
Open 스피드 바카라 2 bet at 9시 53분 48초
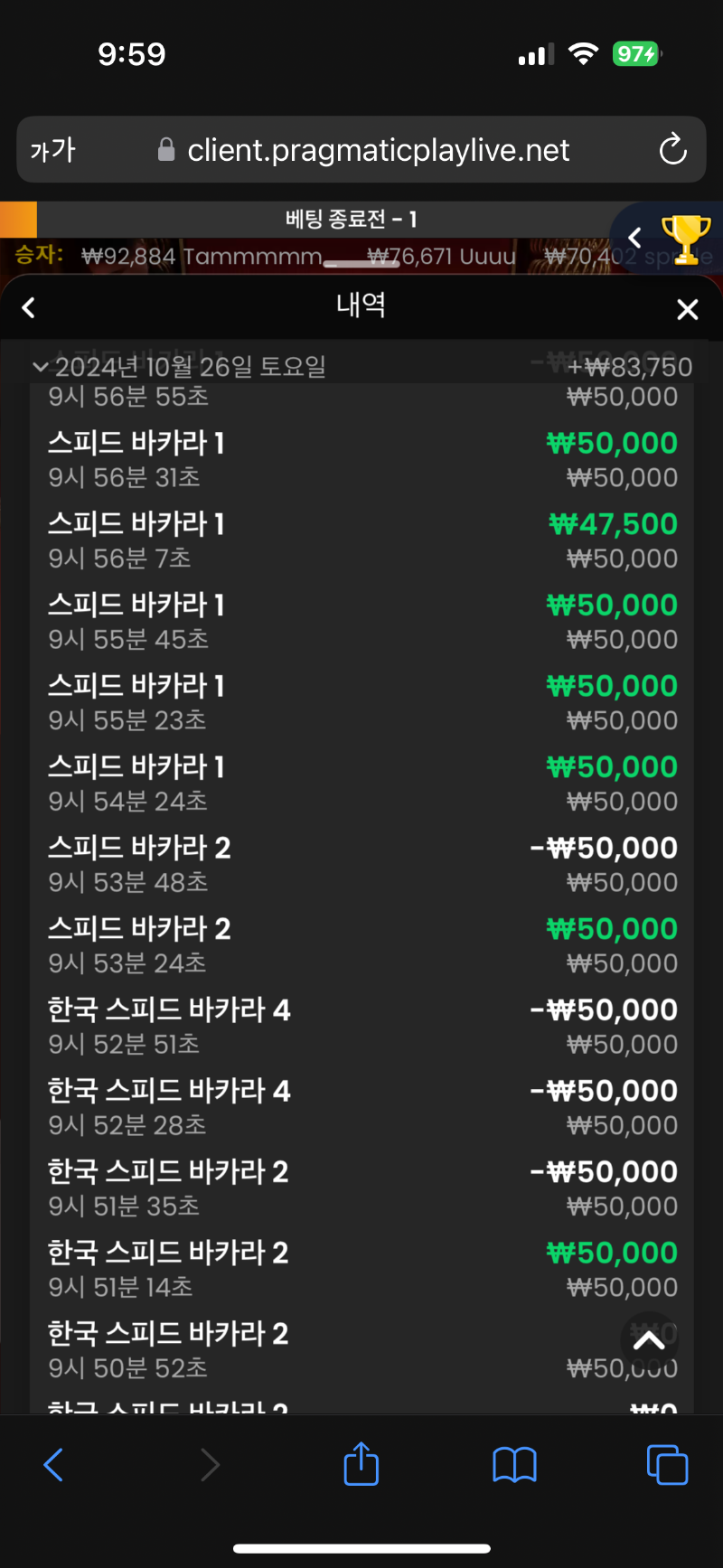(361, 865)
